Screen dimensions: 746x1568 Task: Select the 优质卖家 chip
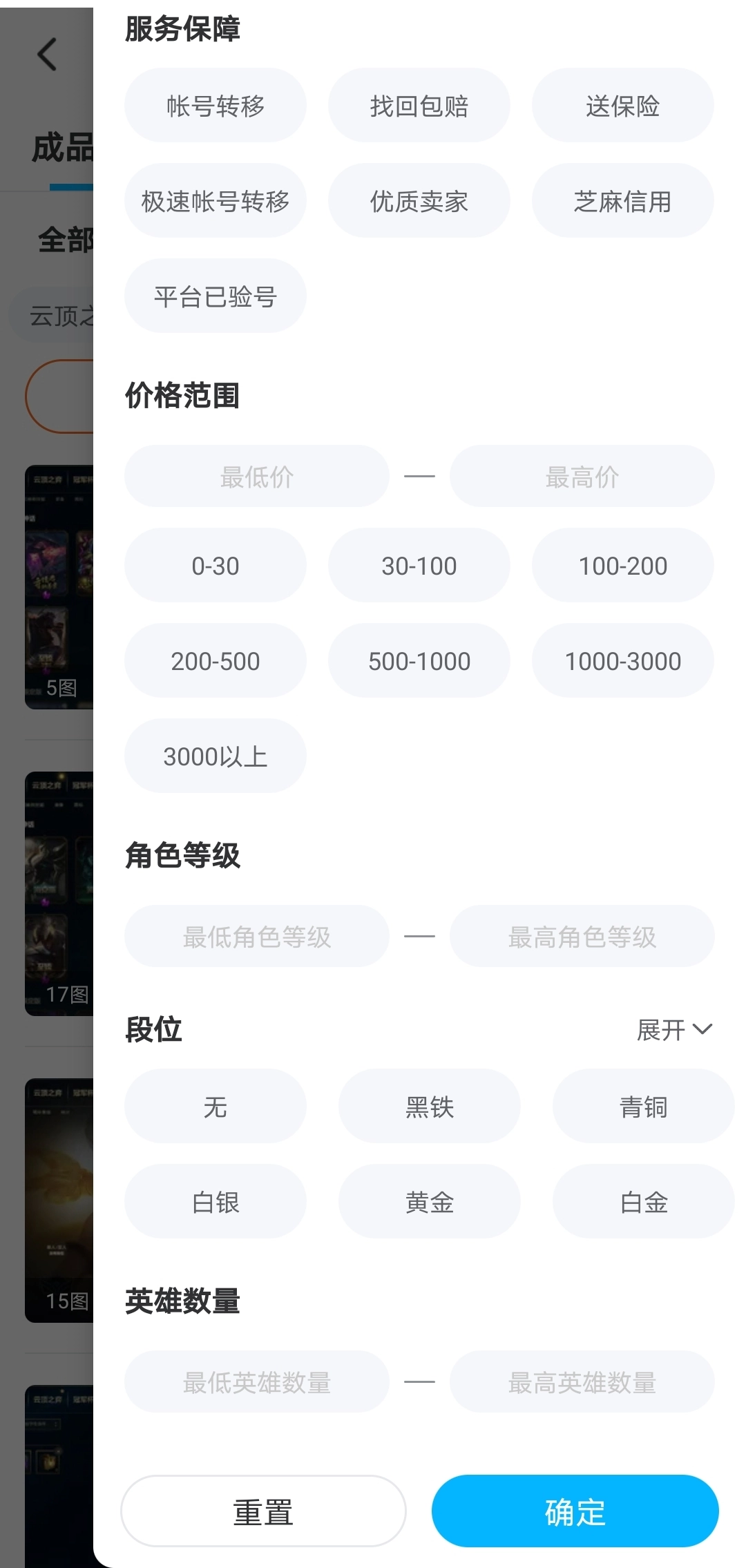(419, 201)
